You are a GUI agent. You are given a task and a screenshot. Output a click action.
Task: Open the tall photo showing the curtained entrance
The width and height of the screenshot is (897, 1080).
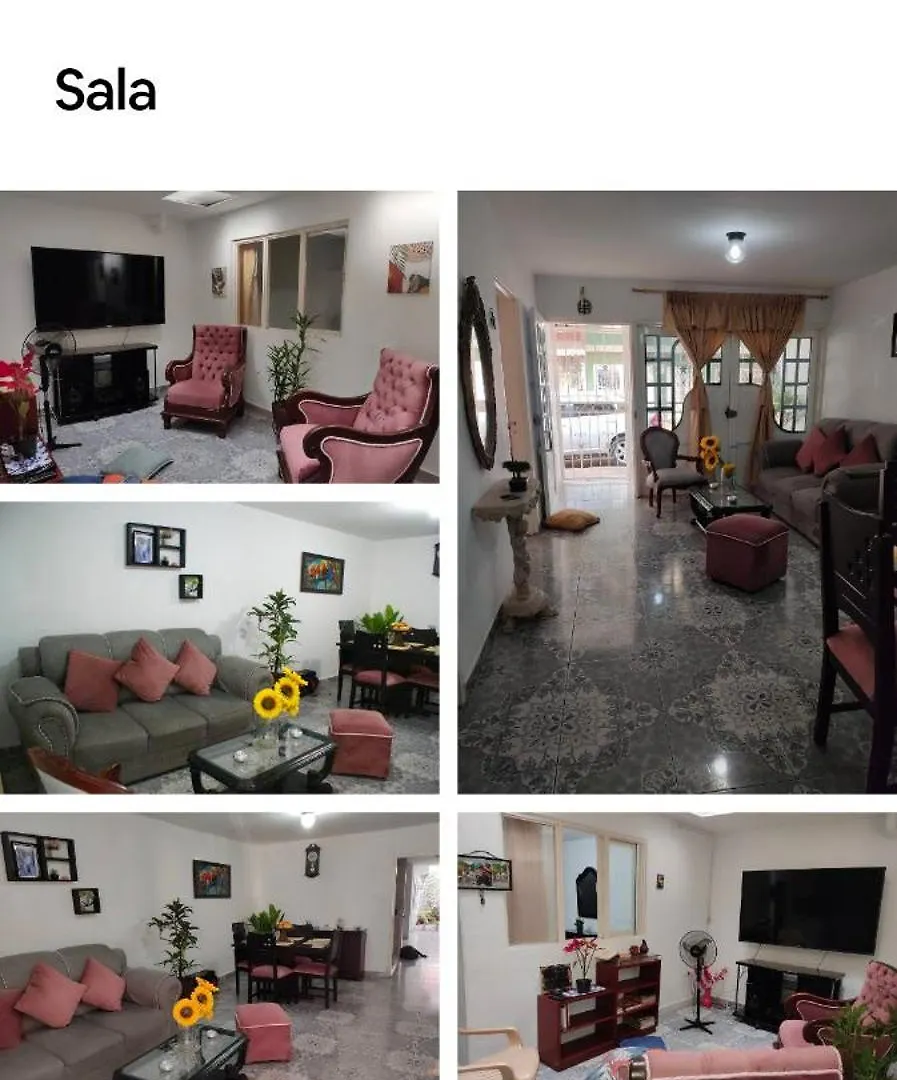click(677, 492)
